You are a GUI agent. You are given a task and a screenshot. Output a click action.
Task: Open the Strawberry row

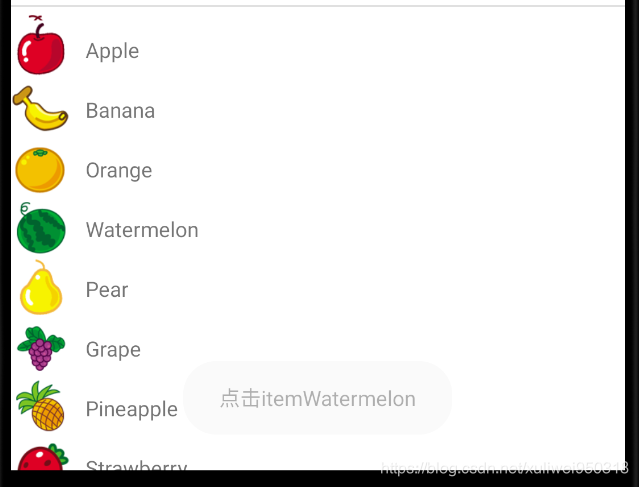point(136,464)
